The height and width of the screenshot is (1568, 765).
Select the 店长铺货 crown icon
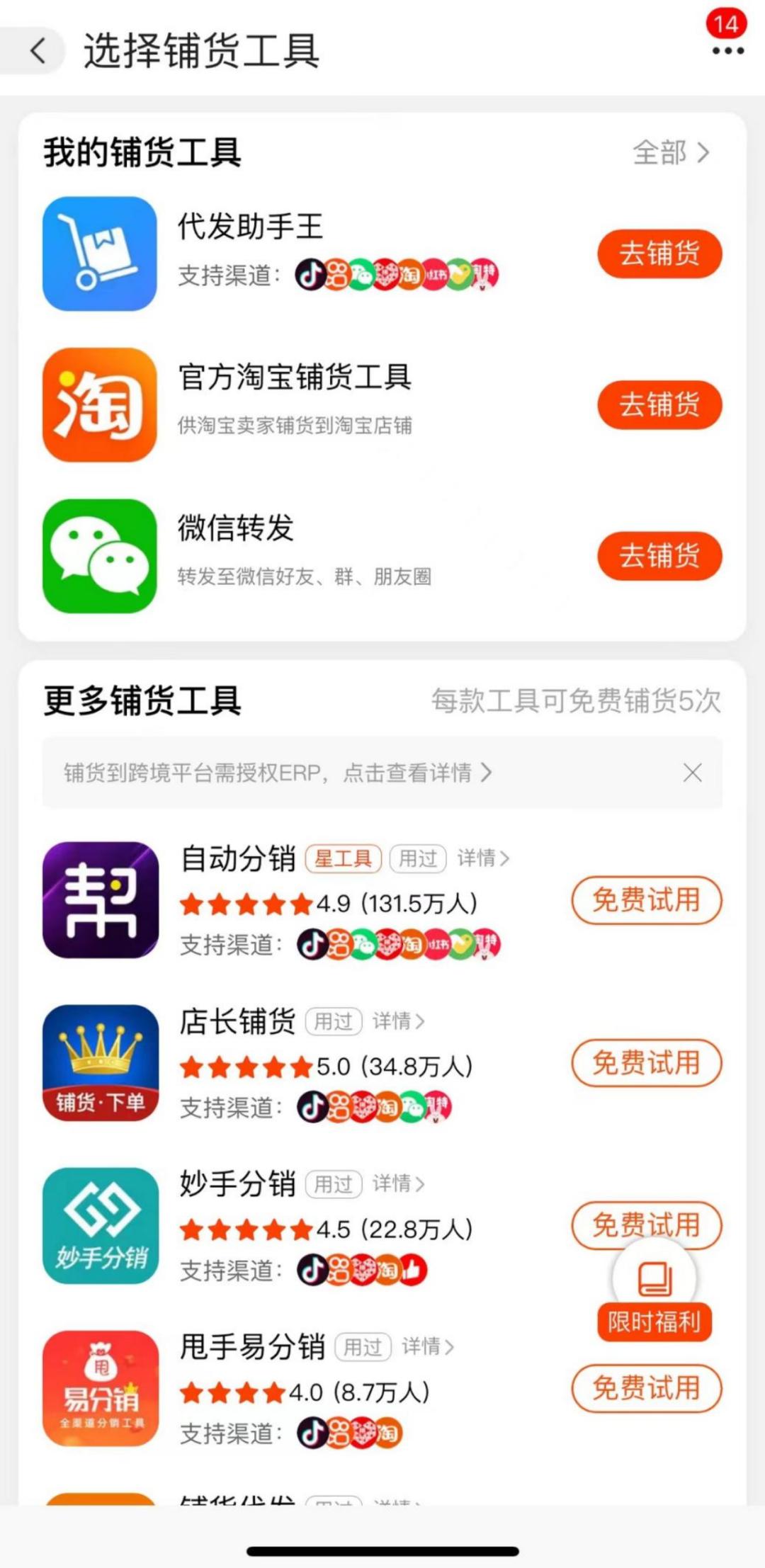point(100,1064)
